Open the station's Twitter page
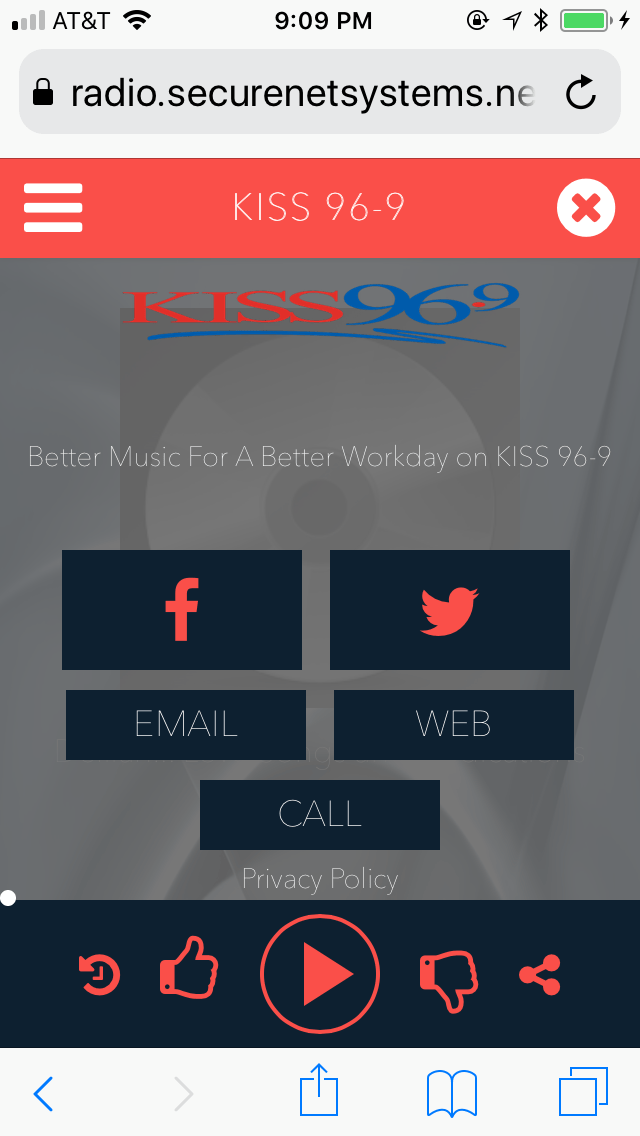Image resolution: width=640 pixels, height=1136 pixels. [x=449, y=609]
